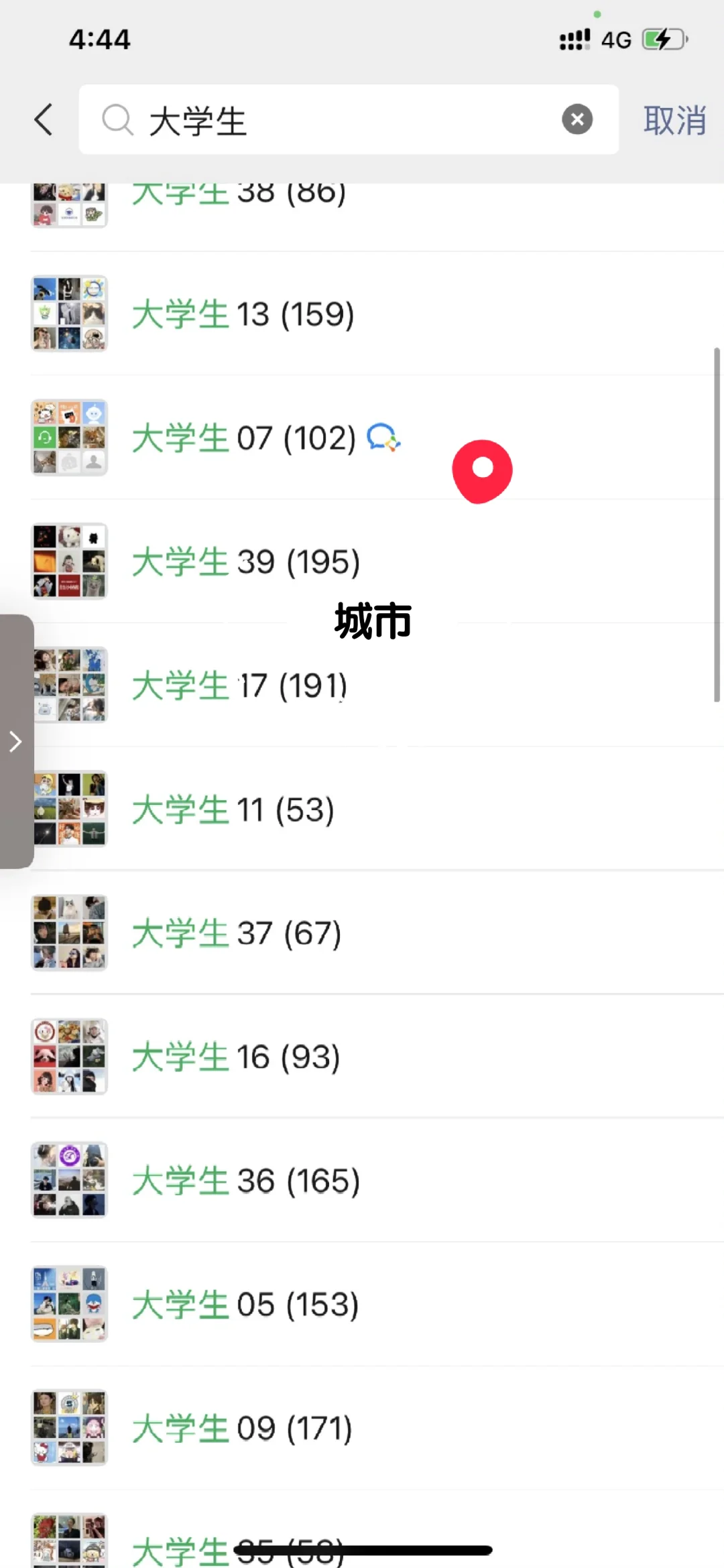Open group 大学生 05 (153)
This screenshot has height=1568, width=724.
(x=245, y=1305)
